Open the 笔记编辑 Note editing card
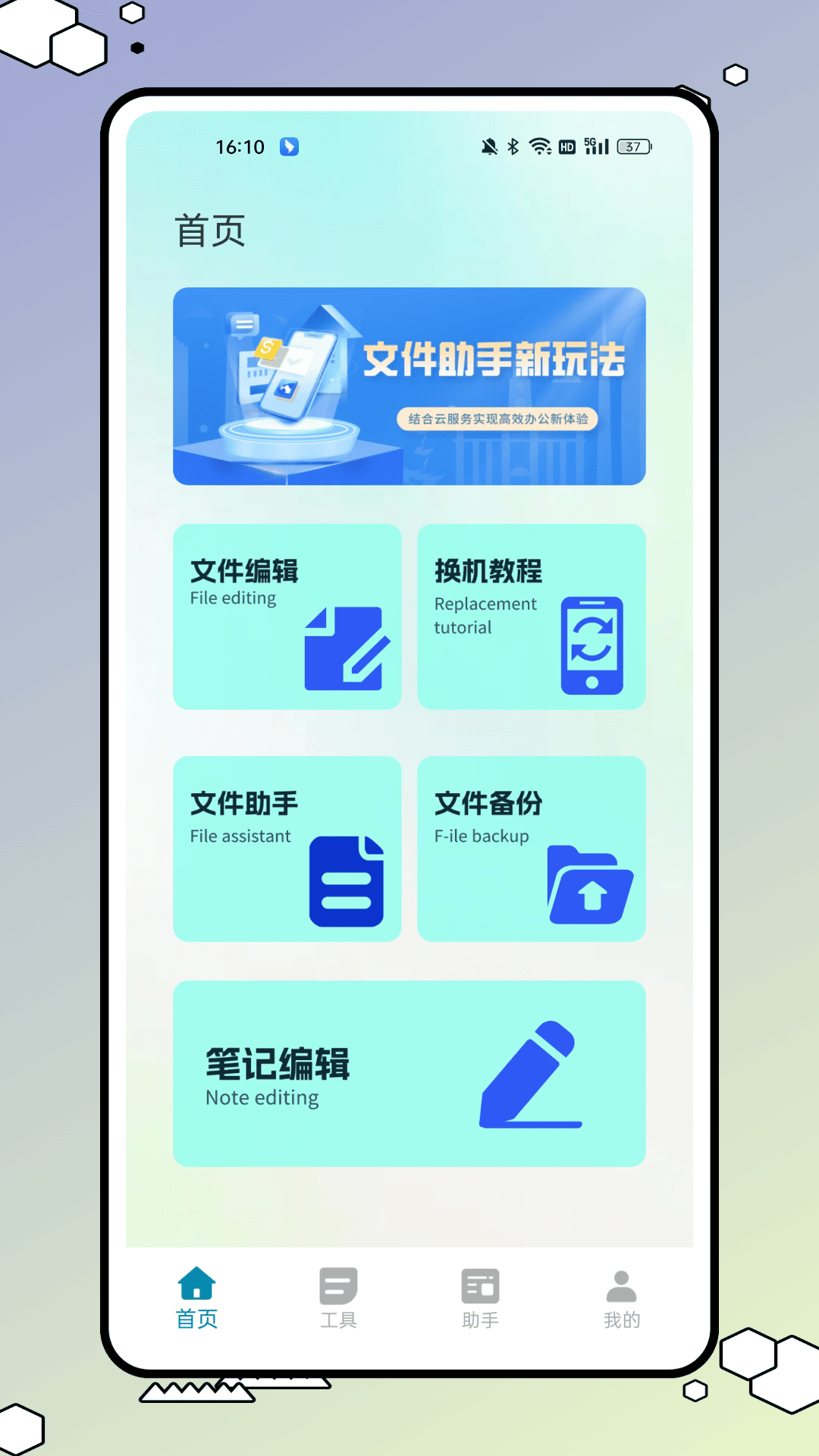The image size is (819, 1456). [409, 1071]
